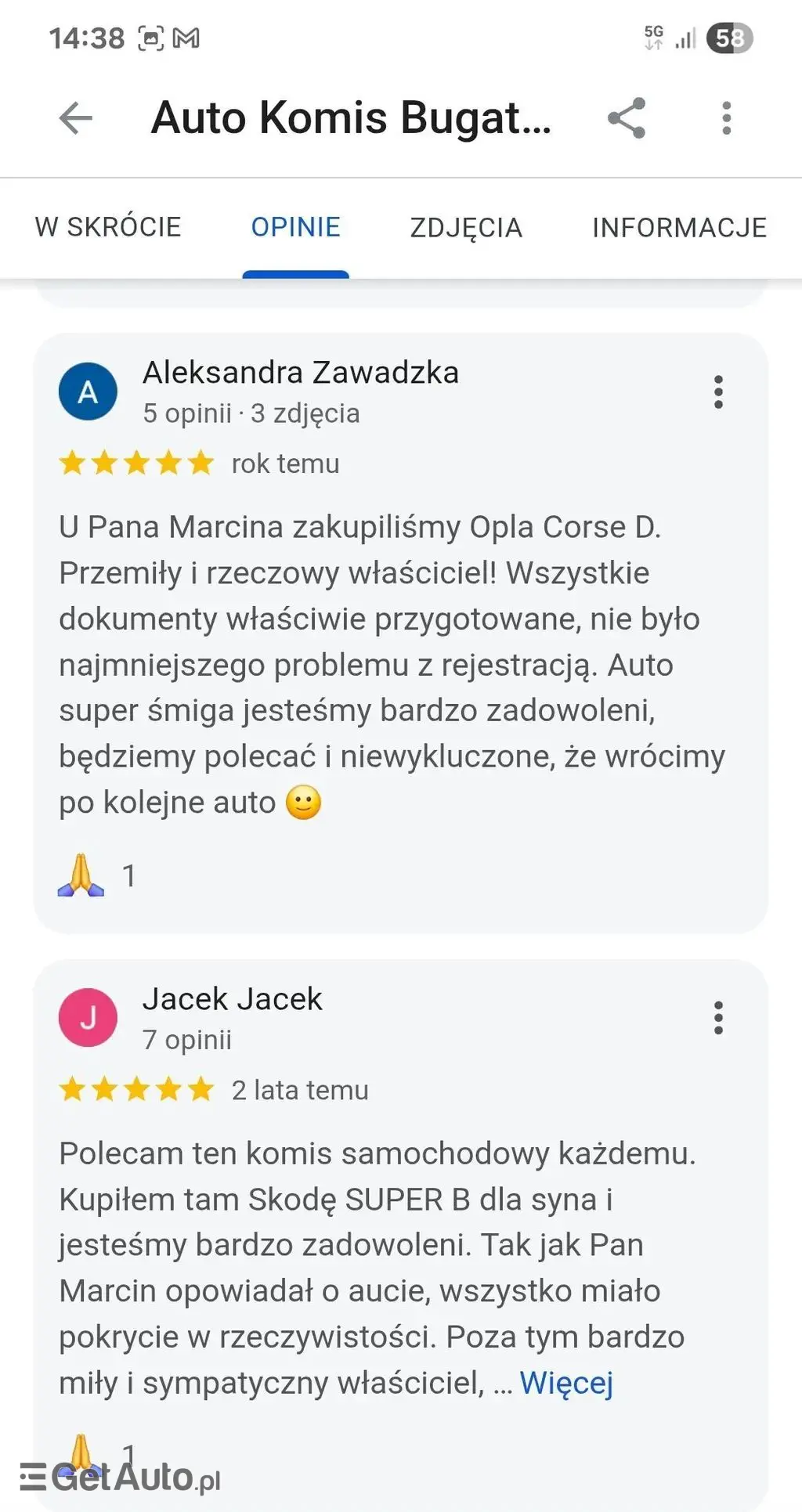View Jacek Jacek's reviewer profile

pyautogui.click(x=232, y=1000)
